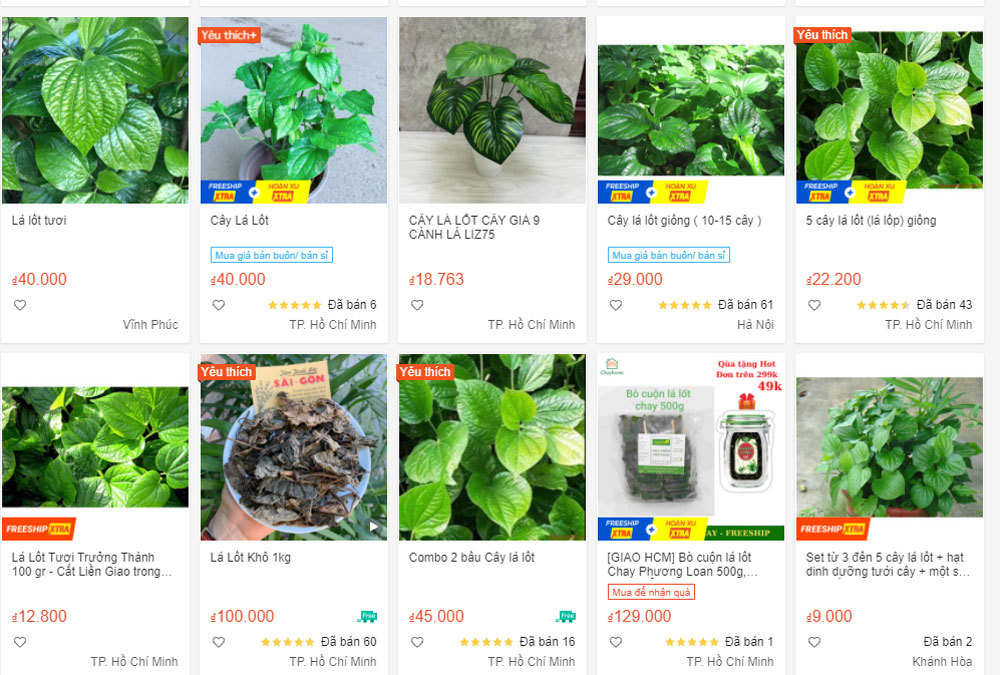The image size is (1000, 675).
Task: Tap the heart on the 18.763 product
Action: [x=417, y=305]
